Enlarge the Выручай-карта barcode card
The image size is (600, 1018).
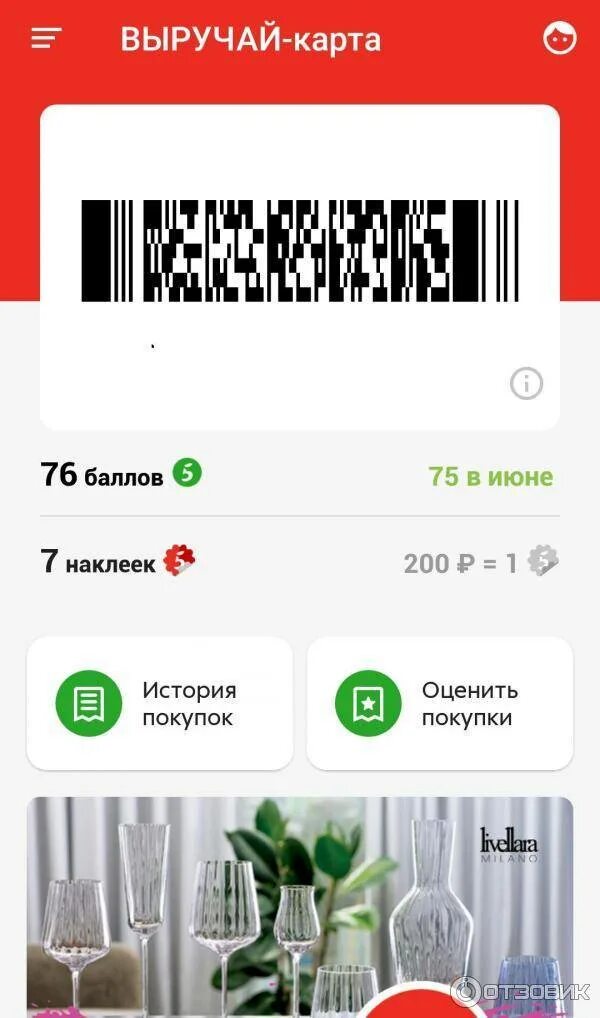(x=299, y=252)
